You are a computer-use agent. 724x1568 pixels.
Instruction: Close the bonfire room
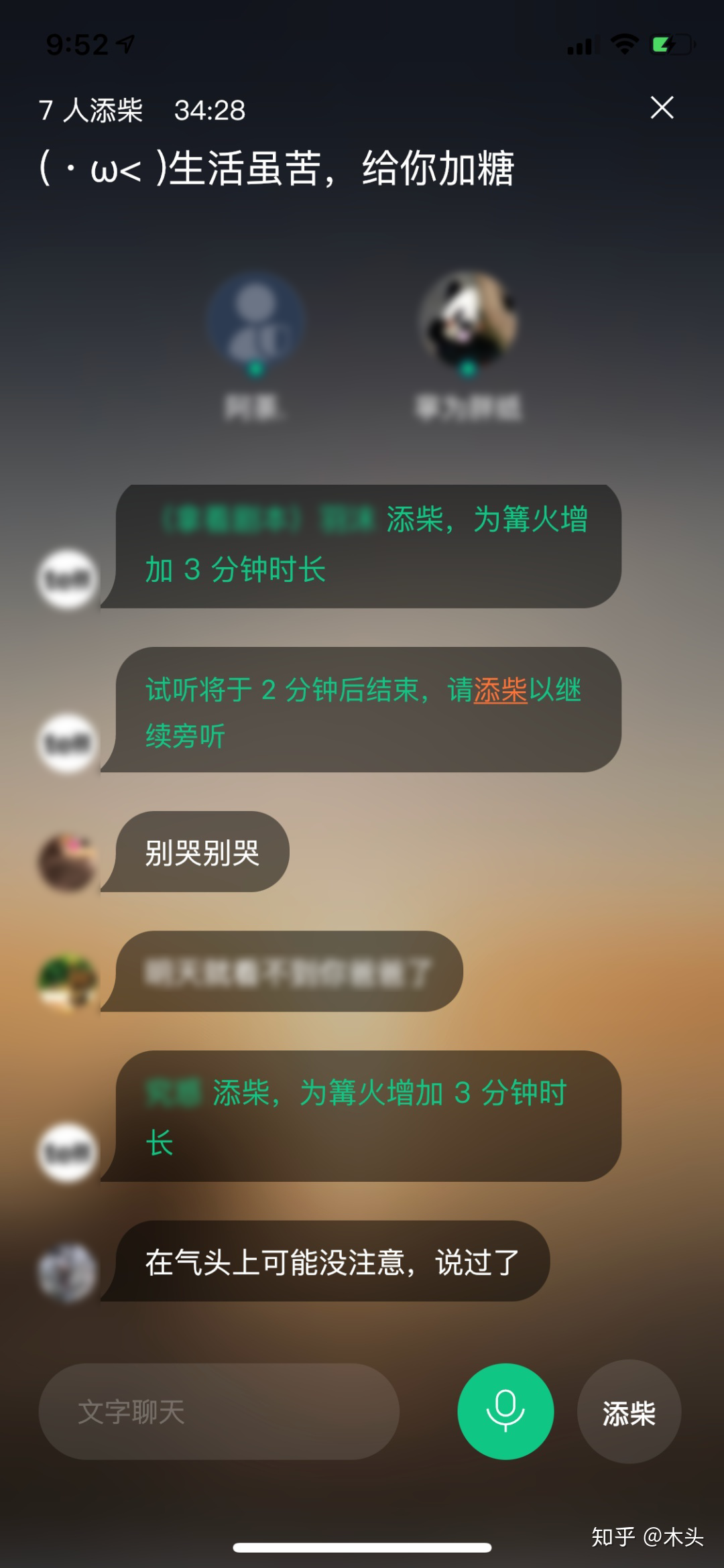pyautogui.click(x=662, y=107)
